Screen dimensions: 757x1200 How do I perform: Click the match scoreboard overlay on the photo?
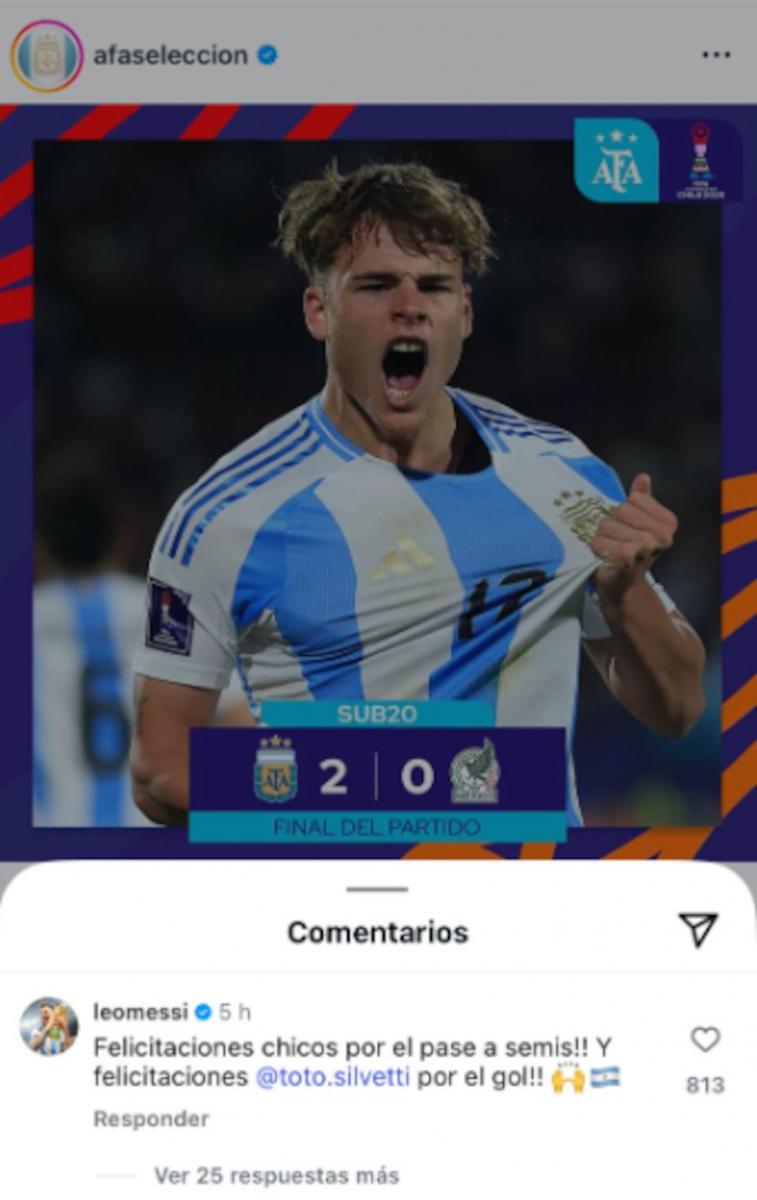378,775
